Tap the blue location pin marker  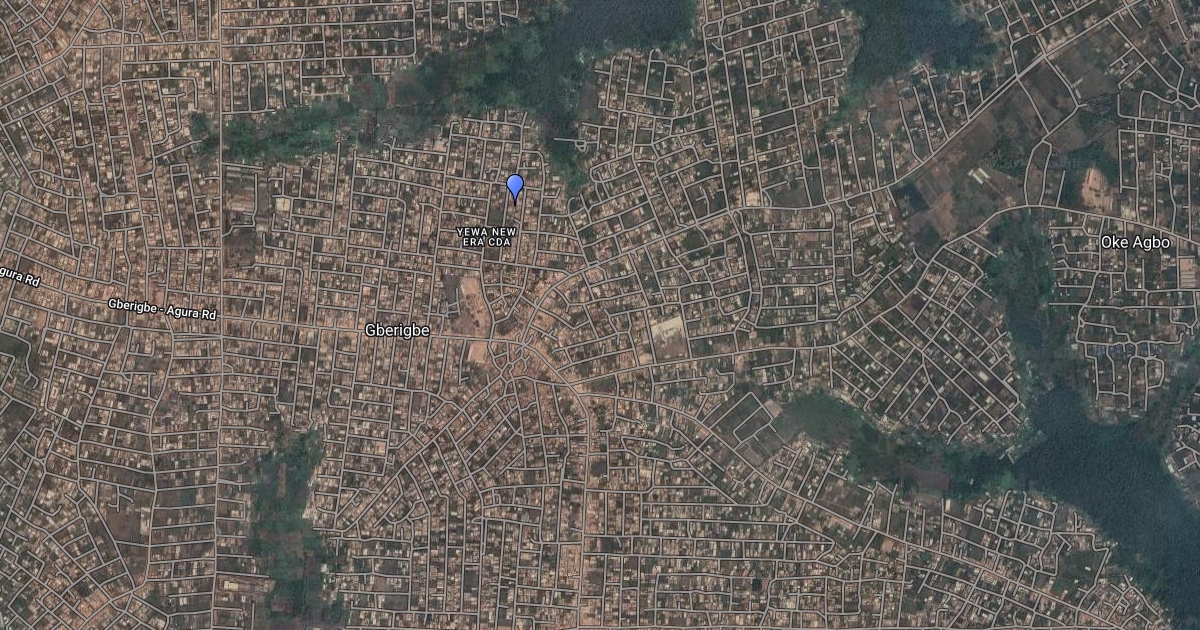pos(515,187)
